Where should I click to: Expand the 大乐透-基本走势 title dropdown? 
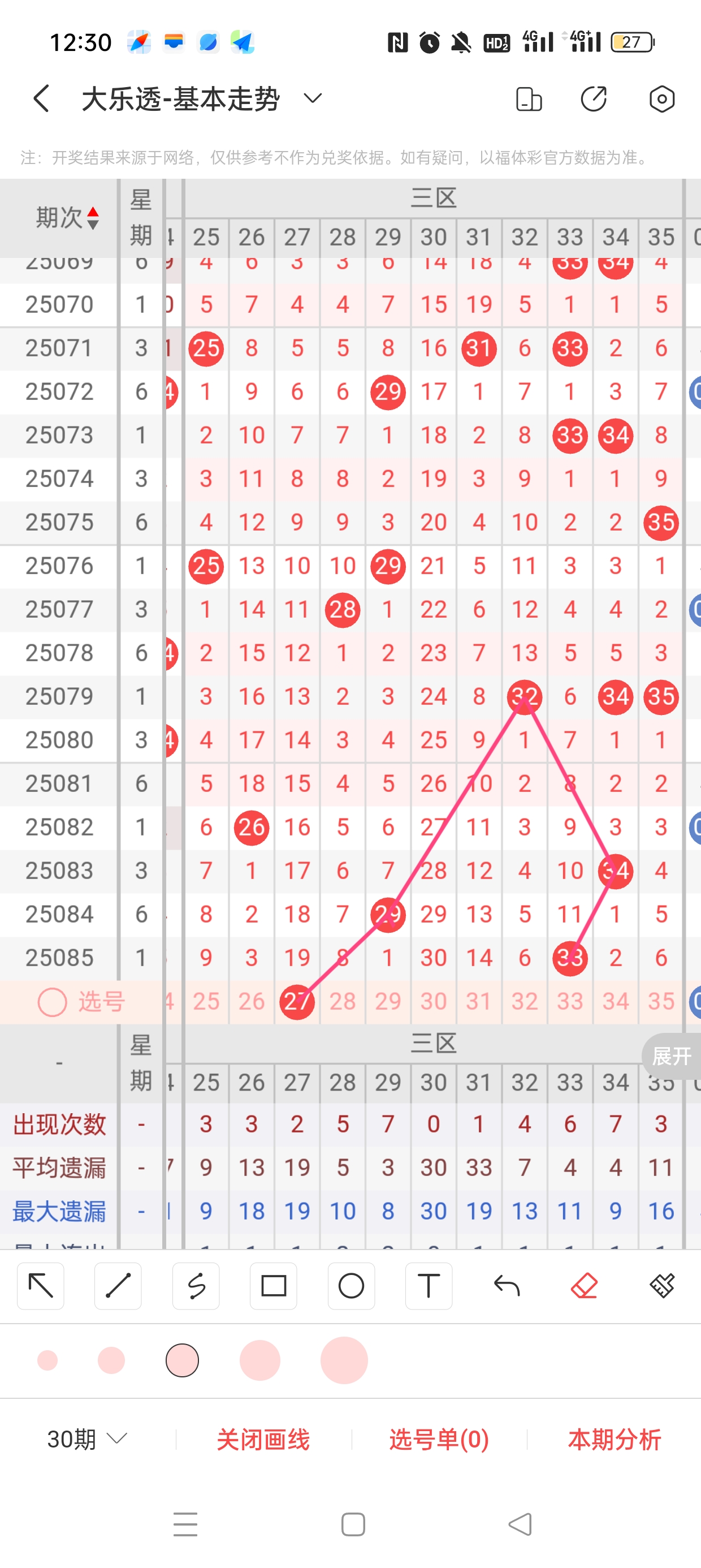tap(312, 98)
